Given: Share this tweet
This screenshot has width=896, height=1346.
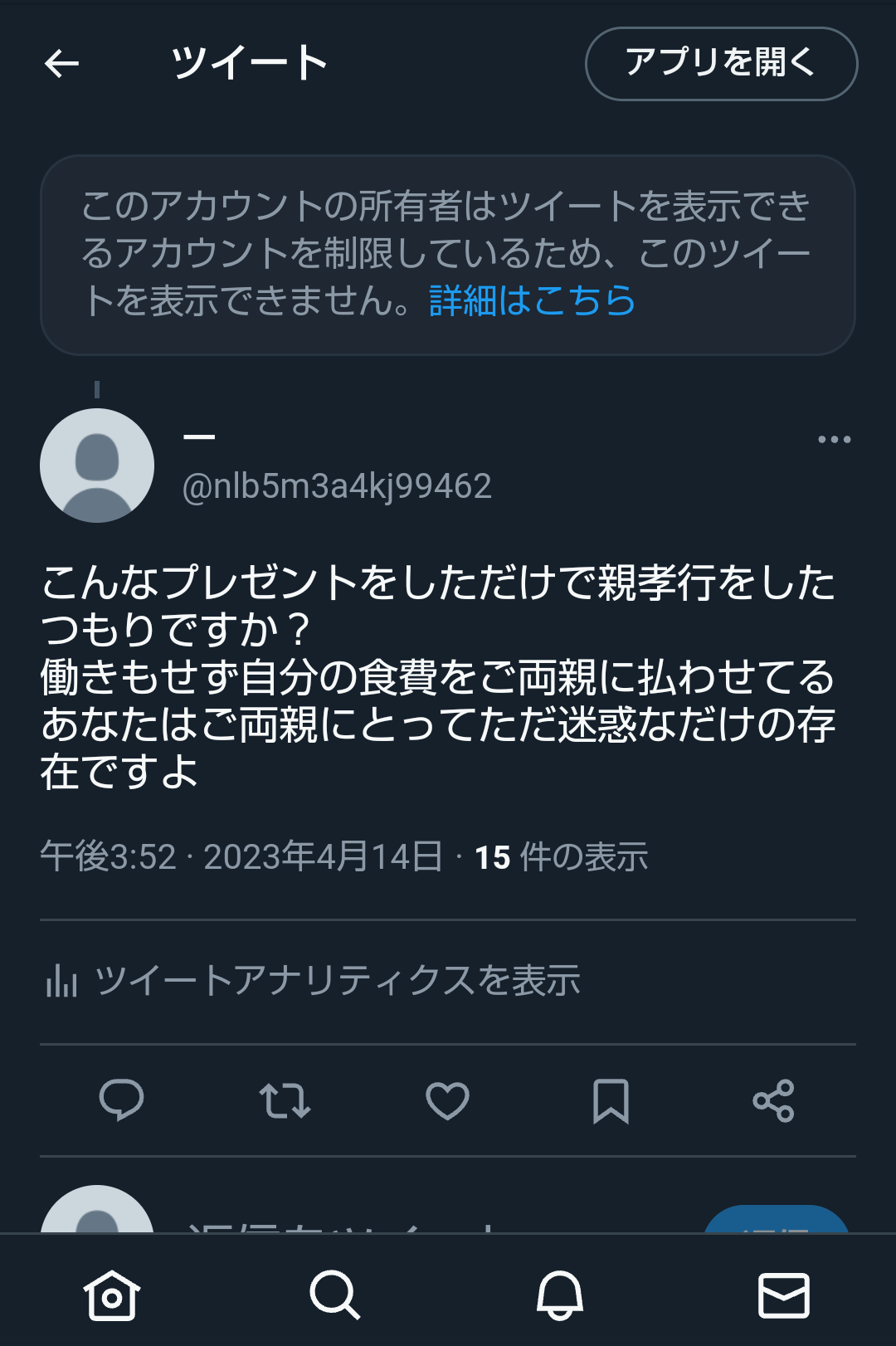Looking at the screenshot, I should pyautogui.click(x=773, y=1101).
